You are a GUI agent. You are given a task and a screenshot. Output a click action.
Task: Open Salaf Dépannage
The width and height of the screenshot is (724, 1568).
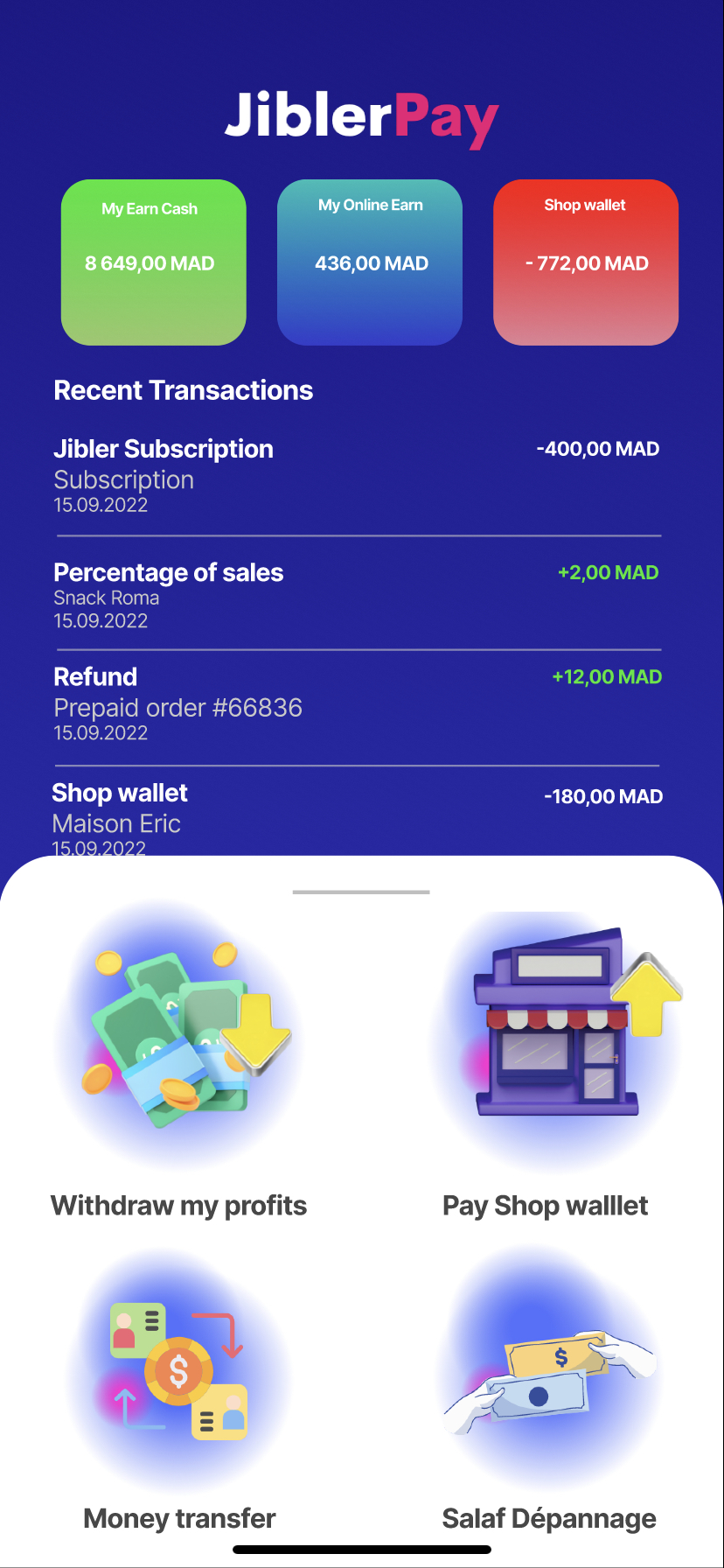coord(549,1391)
